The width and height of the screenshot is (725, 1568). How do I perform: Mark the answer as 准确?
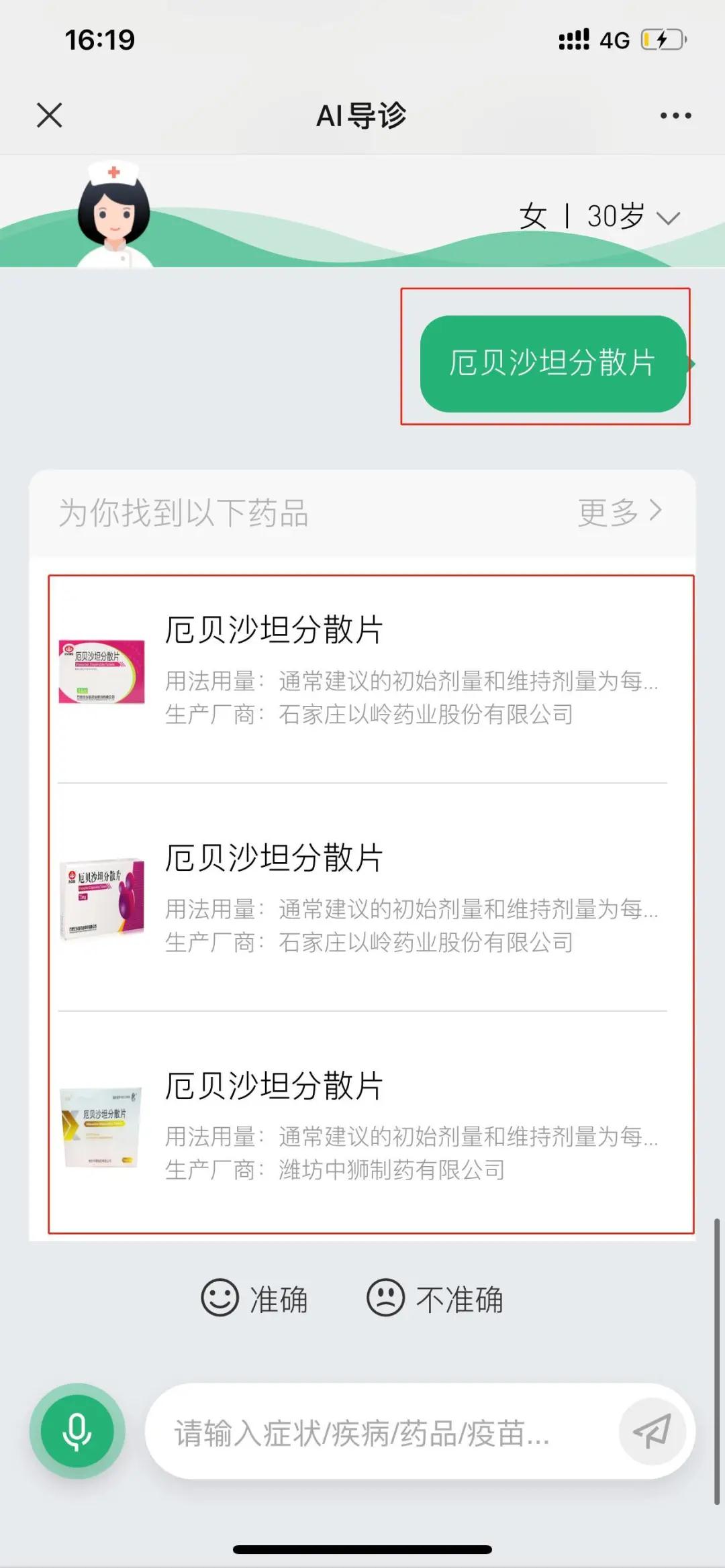254,1299
